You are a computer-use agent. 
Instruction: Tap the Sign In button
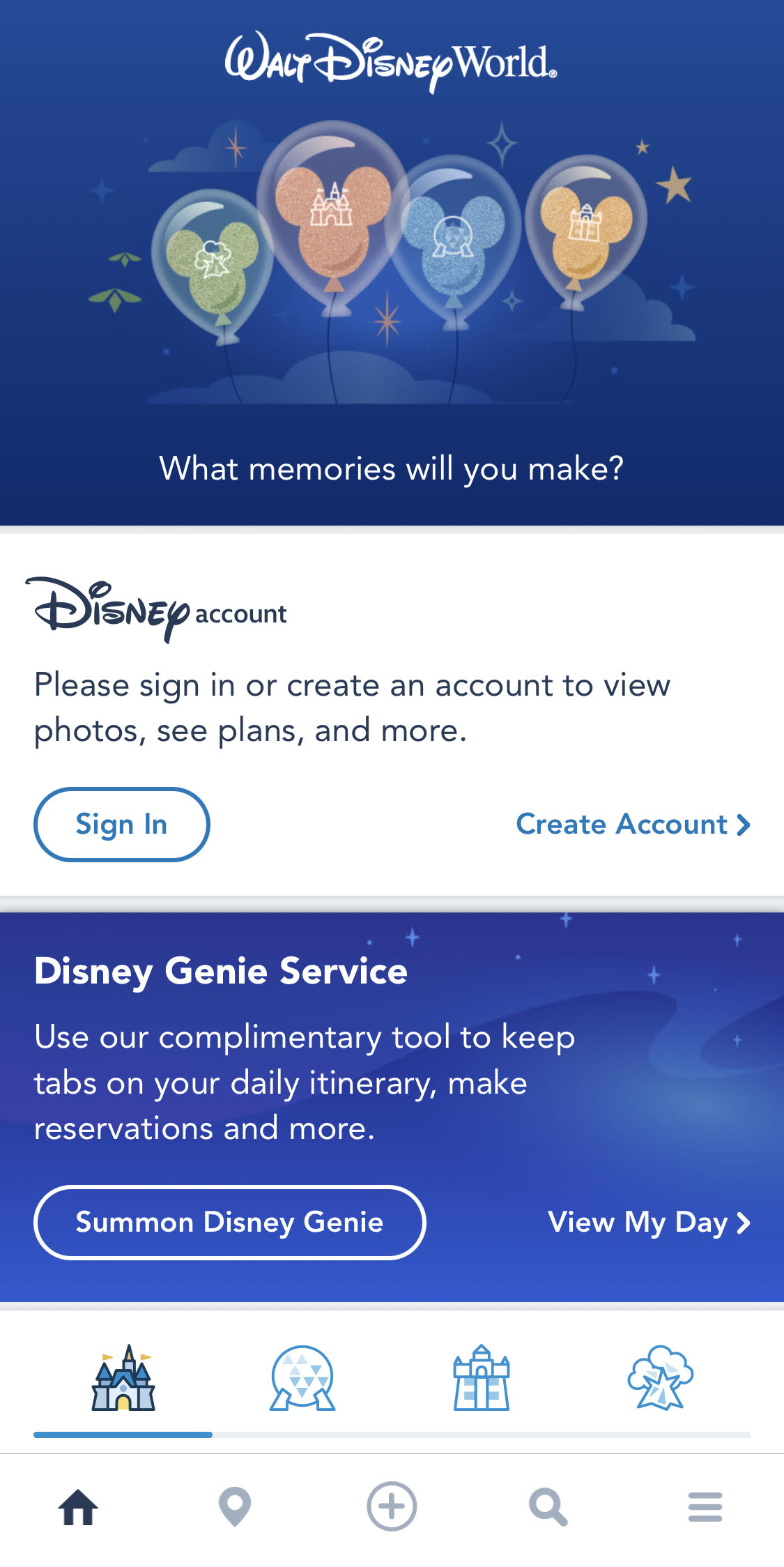121,824
